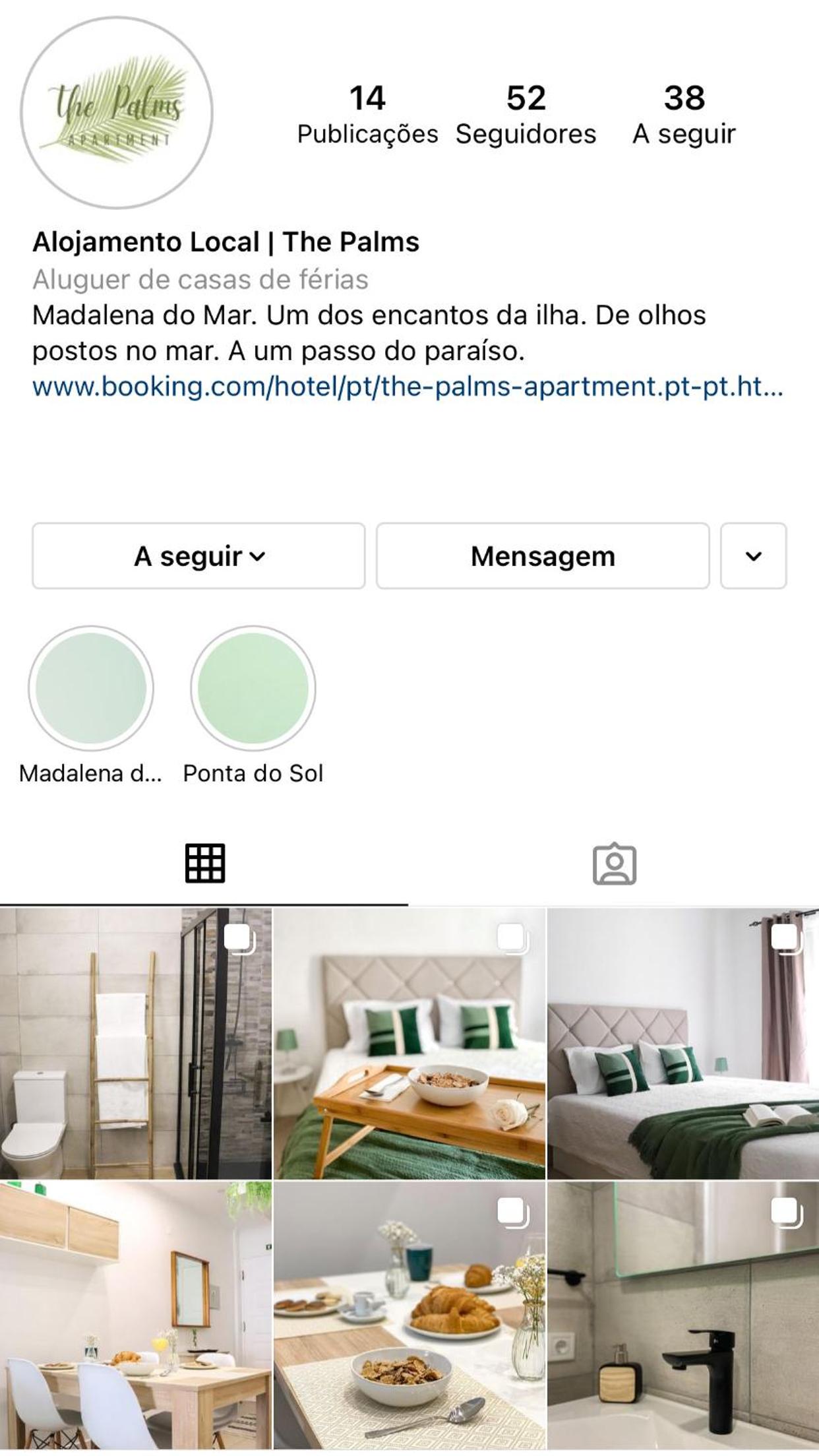Open the Ponta do Sol highlight

[253, 705]
